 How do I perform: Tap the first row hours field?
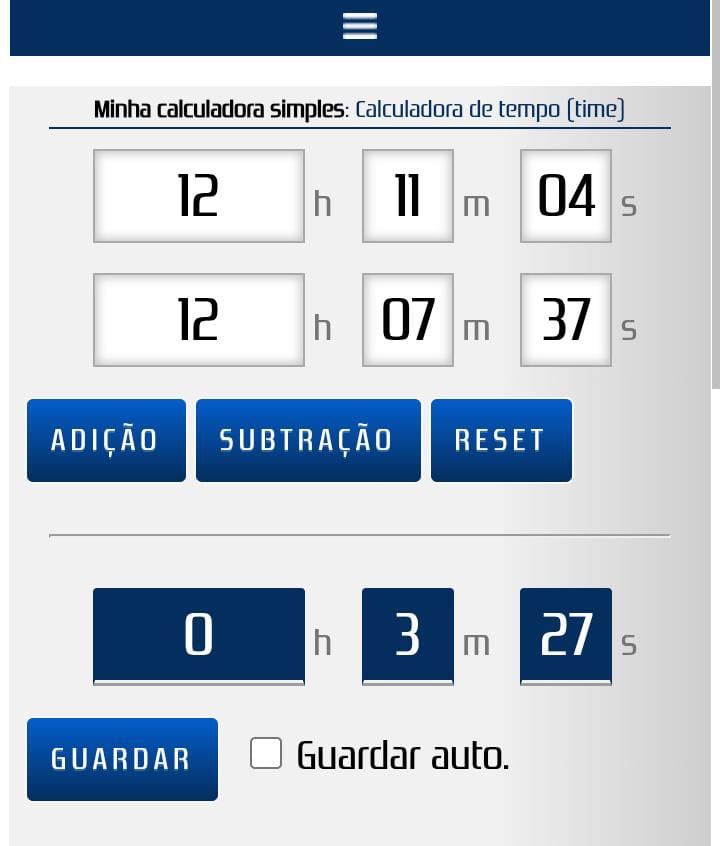[x=199, y=196]
